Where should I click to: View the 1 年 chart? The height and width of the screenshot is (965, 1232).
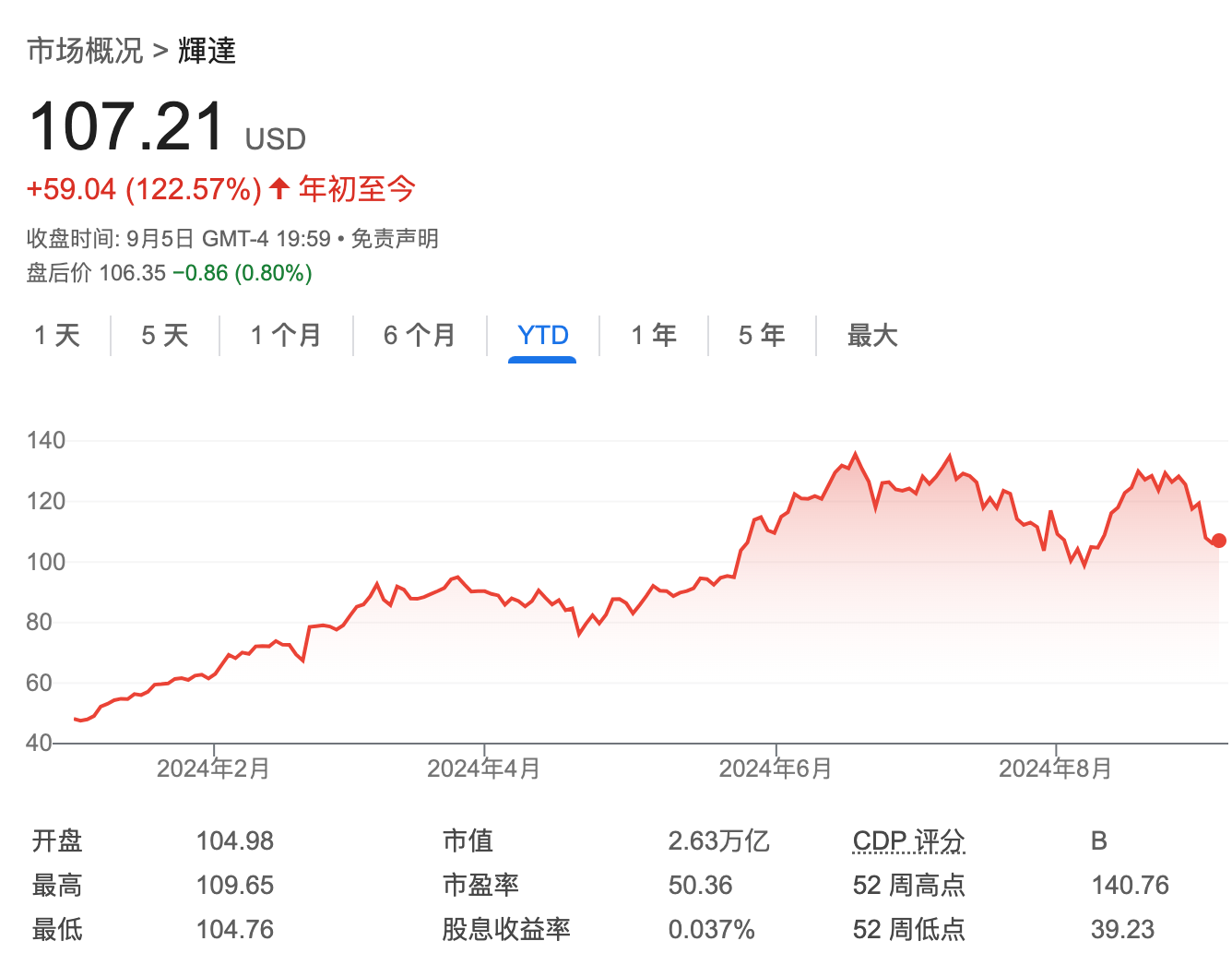coord(654,335)
